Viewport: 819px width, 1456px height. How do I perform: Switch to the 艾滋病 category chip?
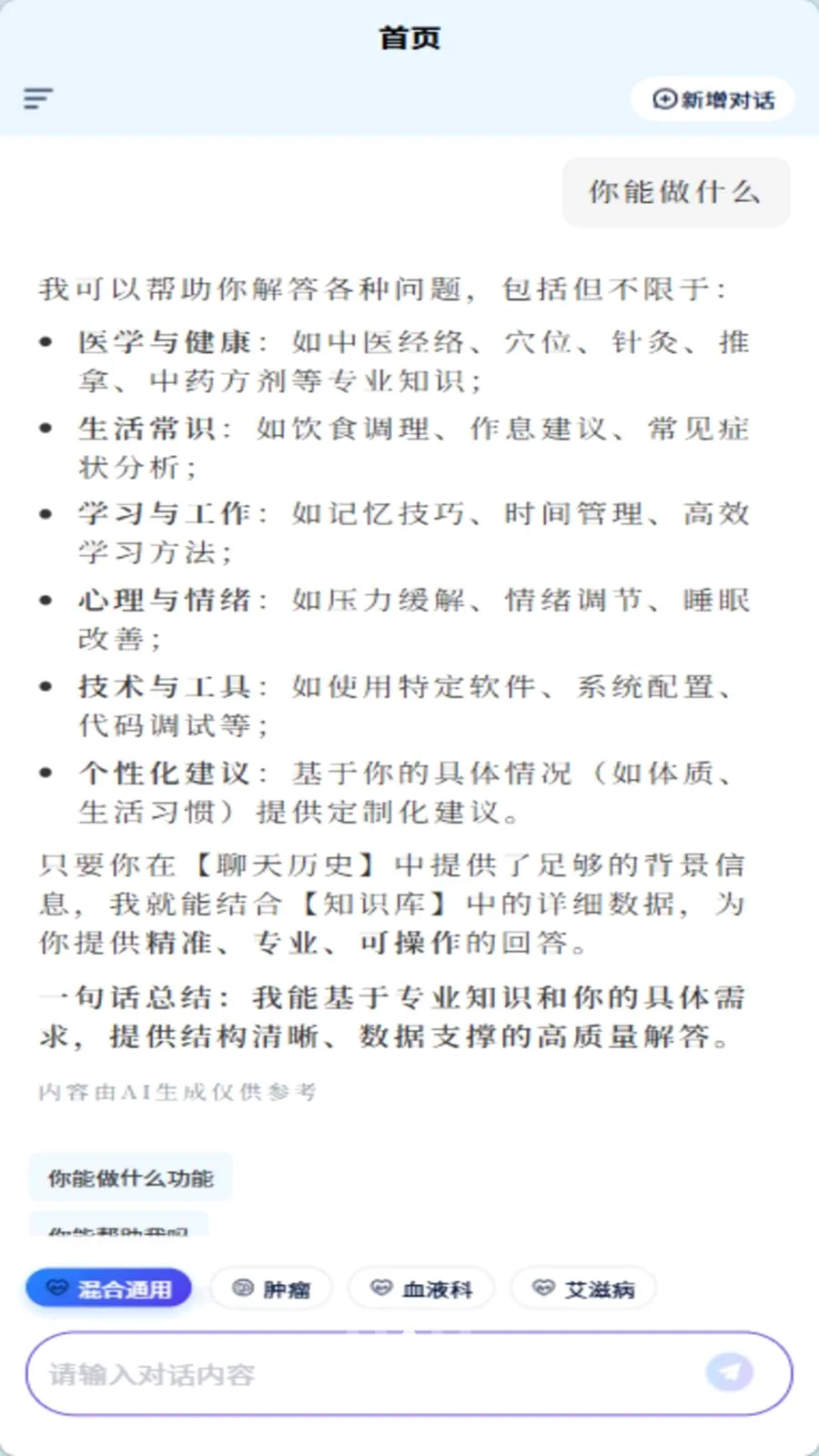pos(583,1289)
